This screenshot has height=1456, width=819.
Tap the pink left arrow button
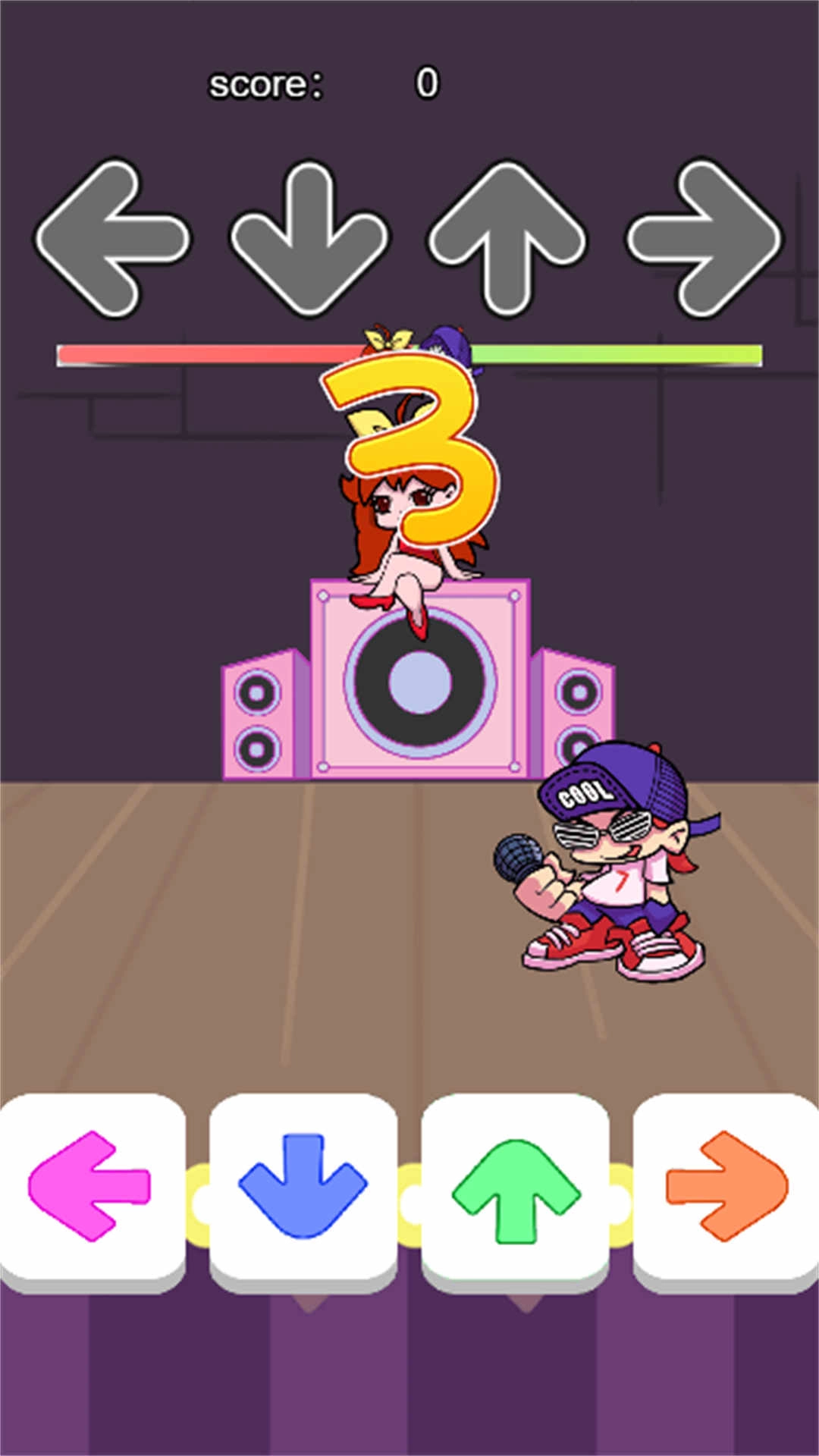click(x=91, y=1187)
